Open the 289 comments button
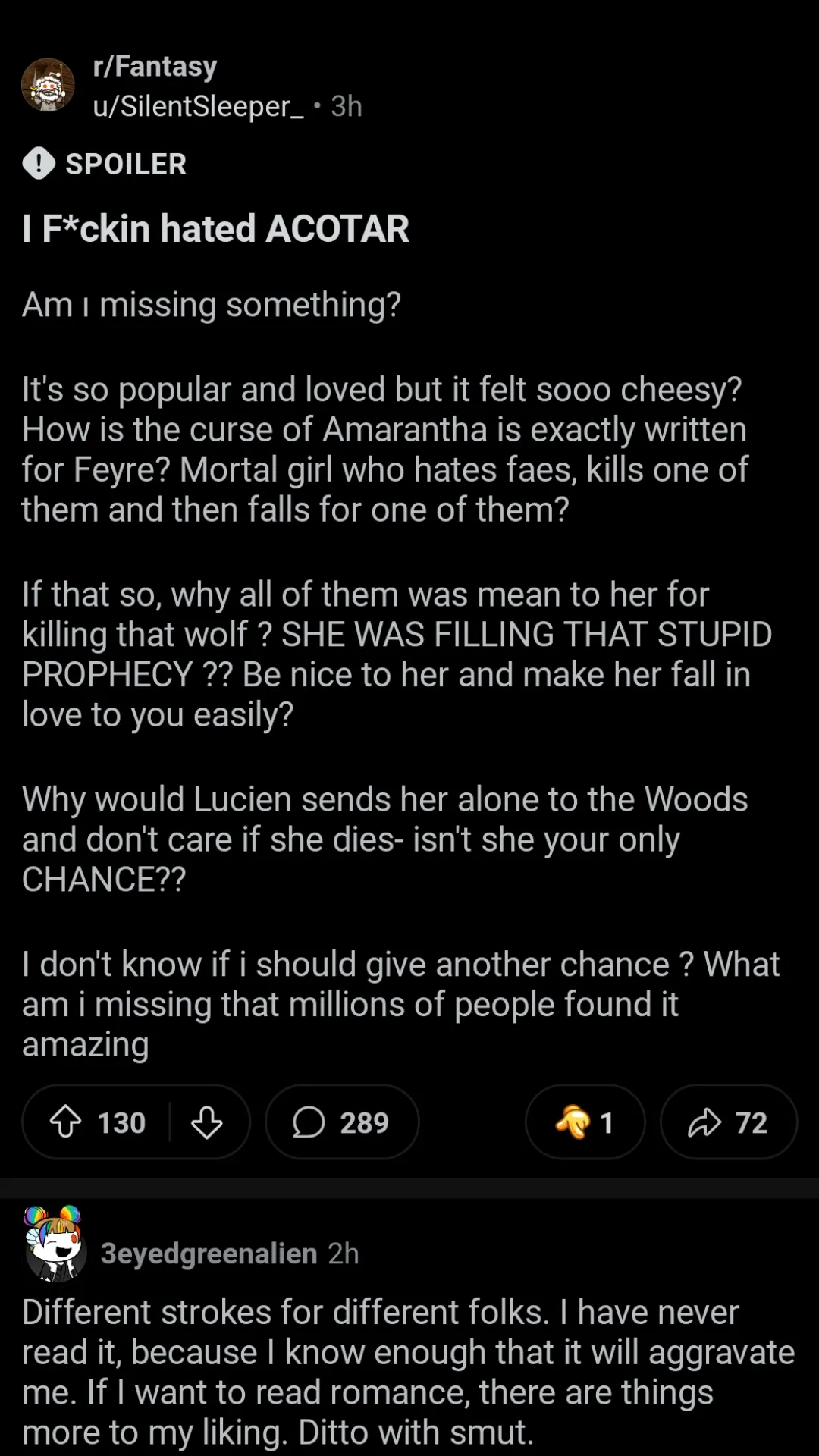Viewport: 819px width, 1456px height. pyautogui.click(x=341, y=1122)
